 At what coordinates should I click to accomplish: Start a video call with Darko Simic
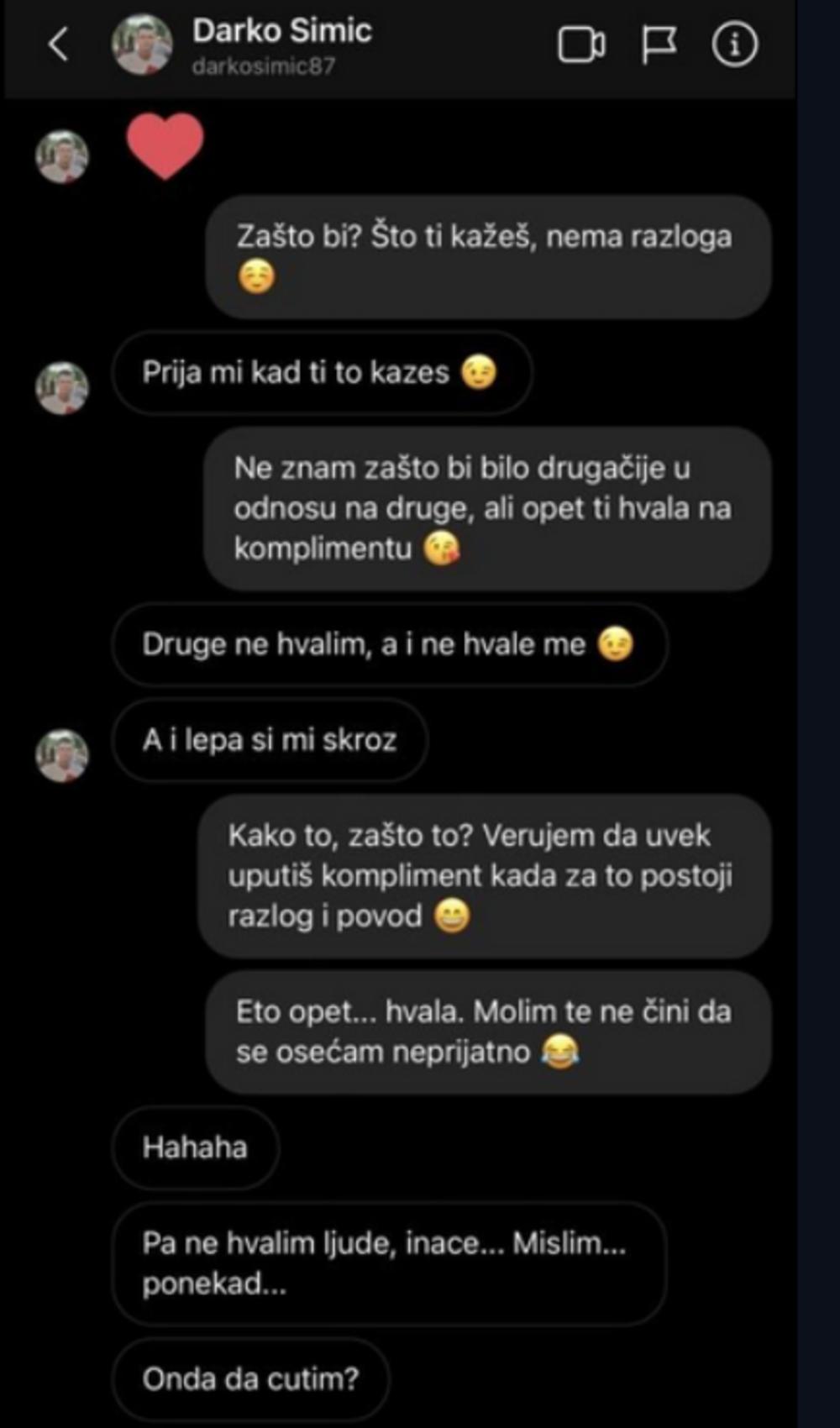pyautogui.click(x=581, y=45)
